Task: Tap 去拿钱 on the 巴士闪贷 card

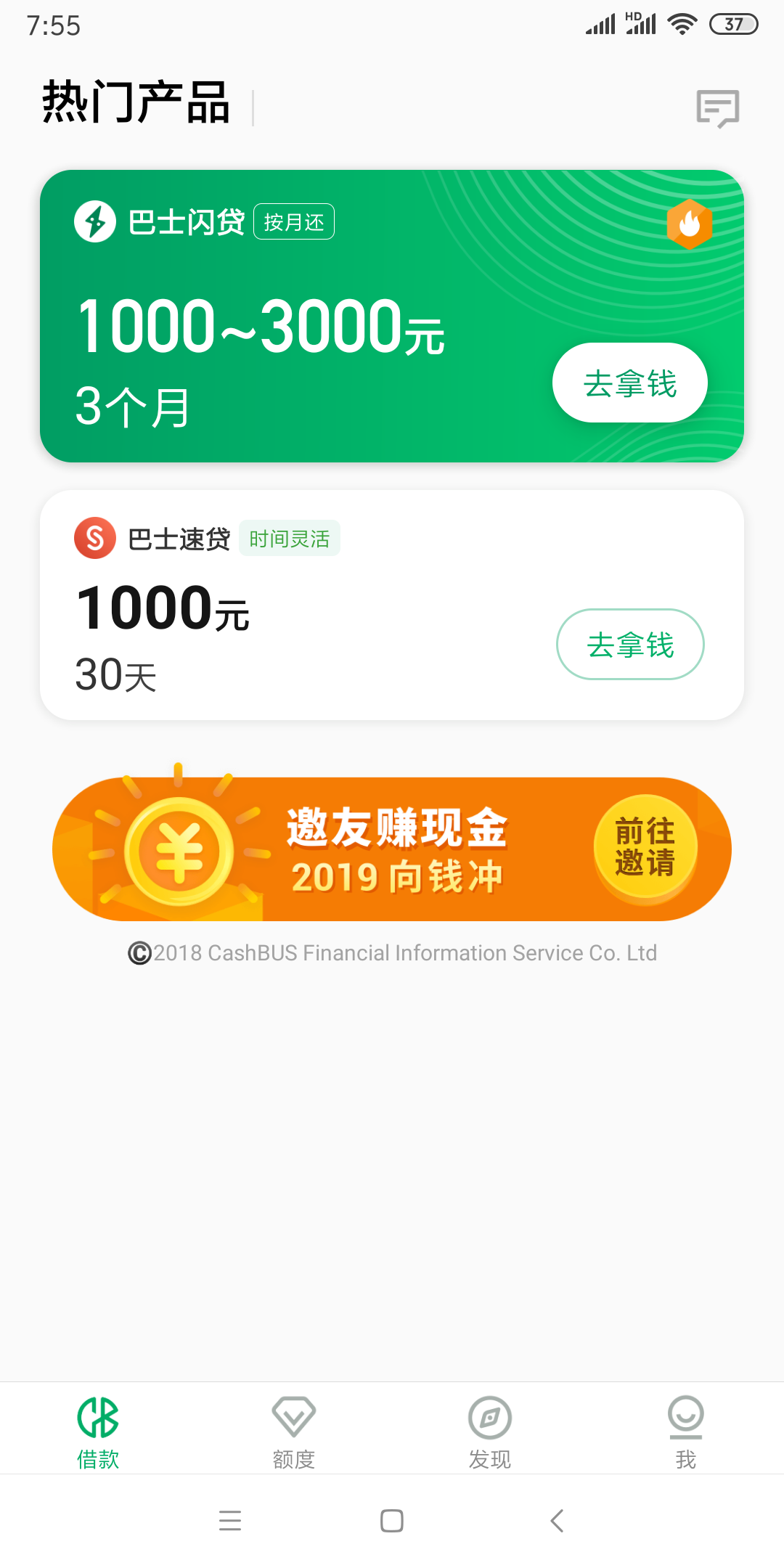Action: [629, 383]
